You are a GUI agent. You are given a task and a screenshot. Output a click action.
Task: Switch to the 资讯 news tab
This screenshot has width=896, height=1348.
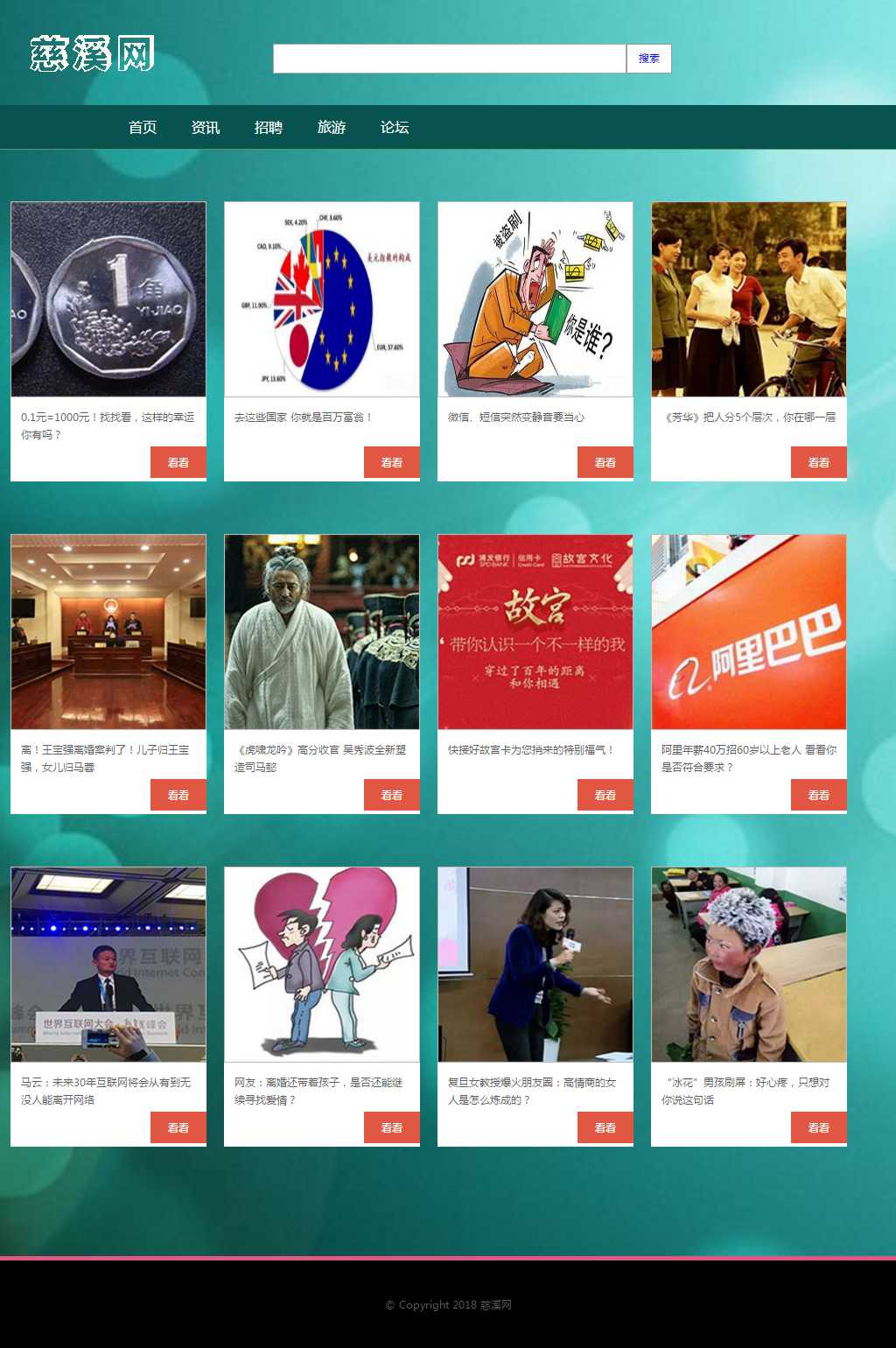pos(206,128)
